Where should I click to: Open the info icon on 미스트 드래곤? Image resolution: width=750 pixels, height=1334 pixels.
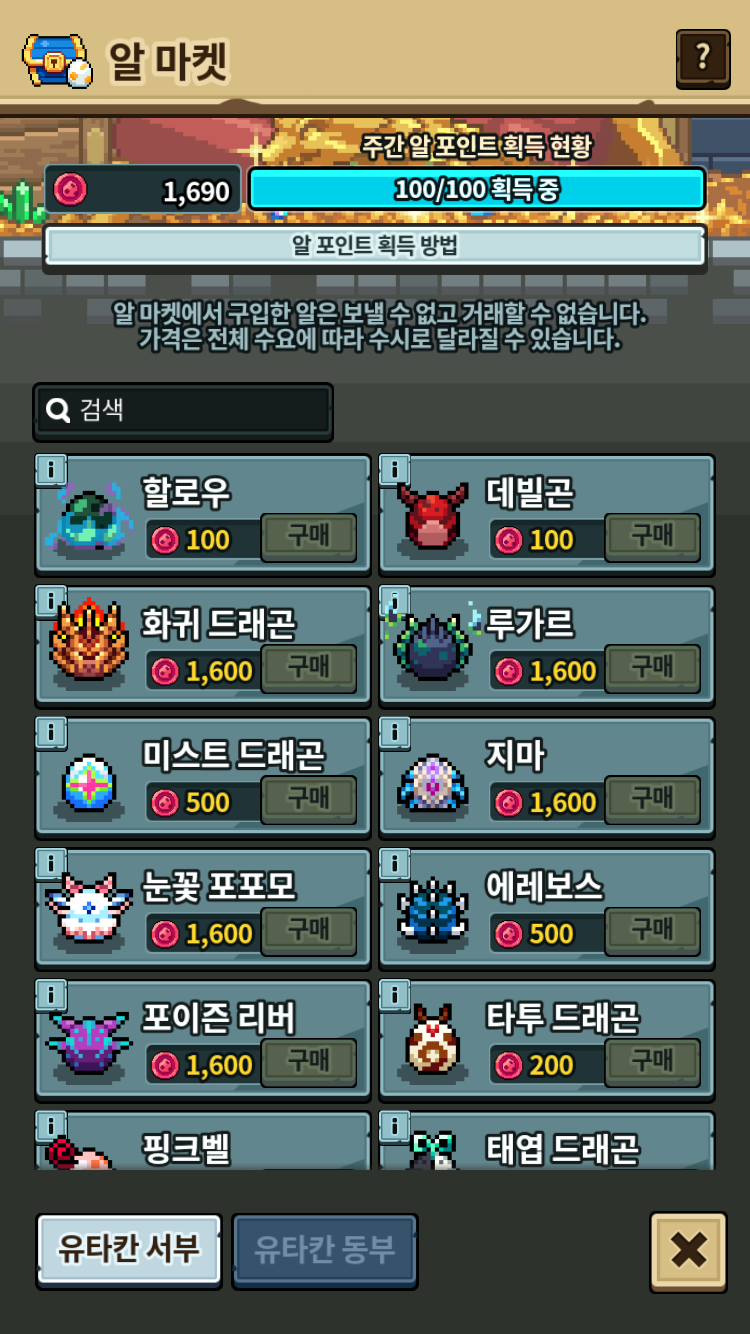[51, 732]
